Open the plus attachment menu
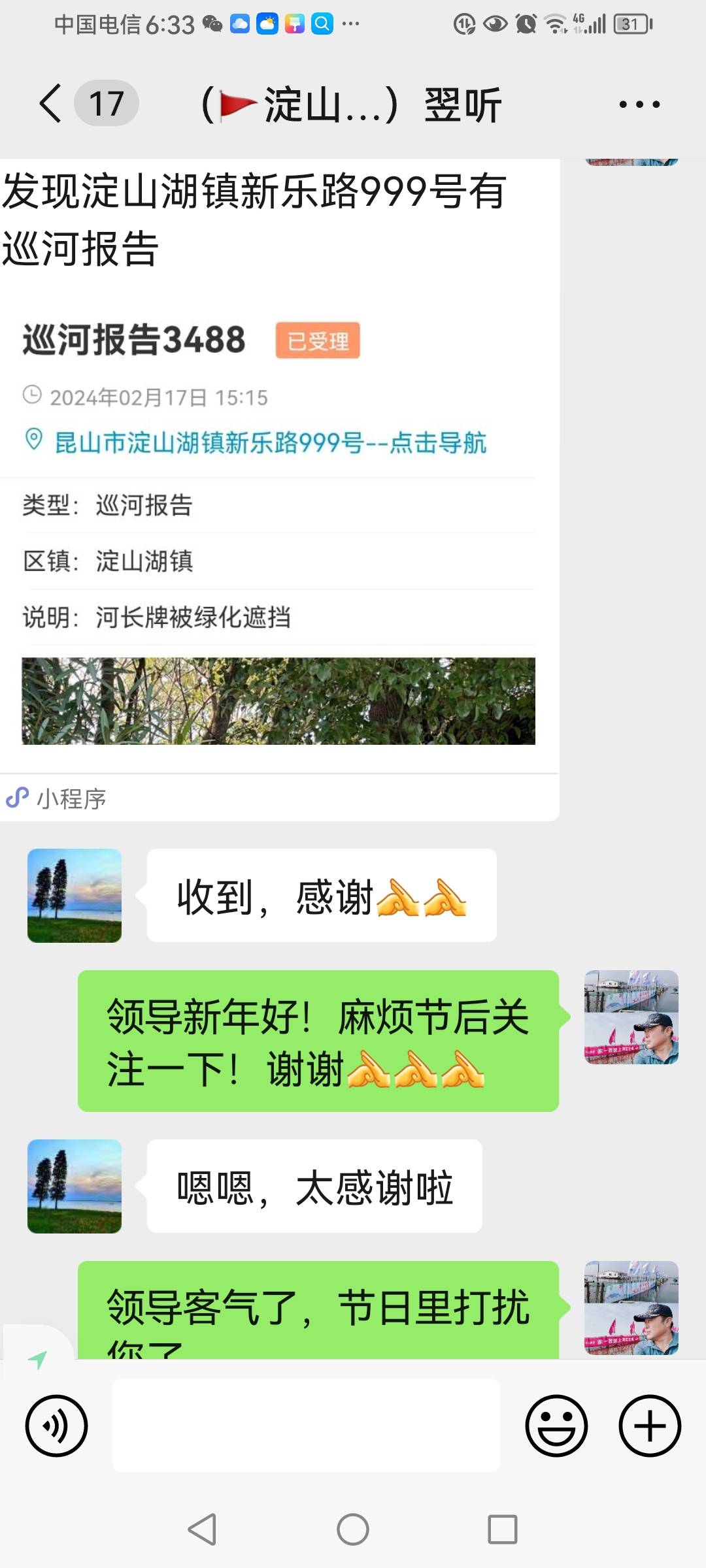This screenshot has height=1568, width=706. (x=650, y=1426)
